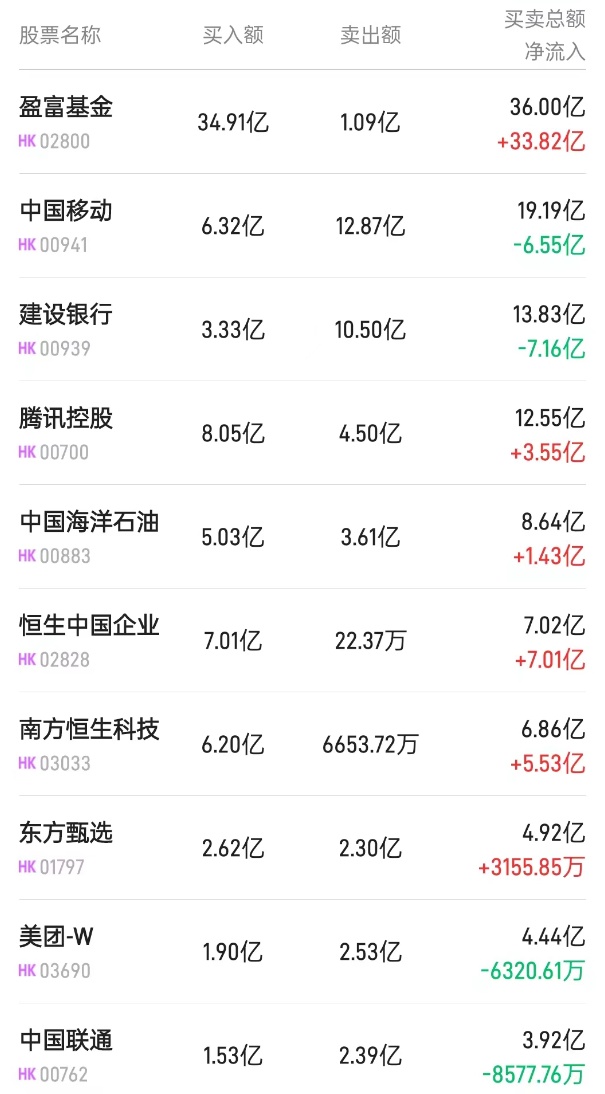View 中国移动 stock details
605x1094 pixels.
pyautogui.click(x=66, y=211)
